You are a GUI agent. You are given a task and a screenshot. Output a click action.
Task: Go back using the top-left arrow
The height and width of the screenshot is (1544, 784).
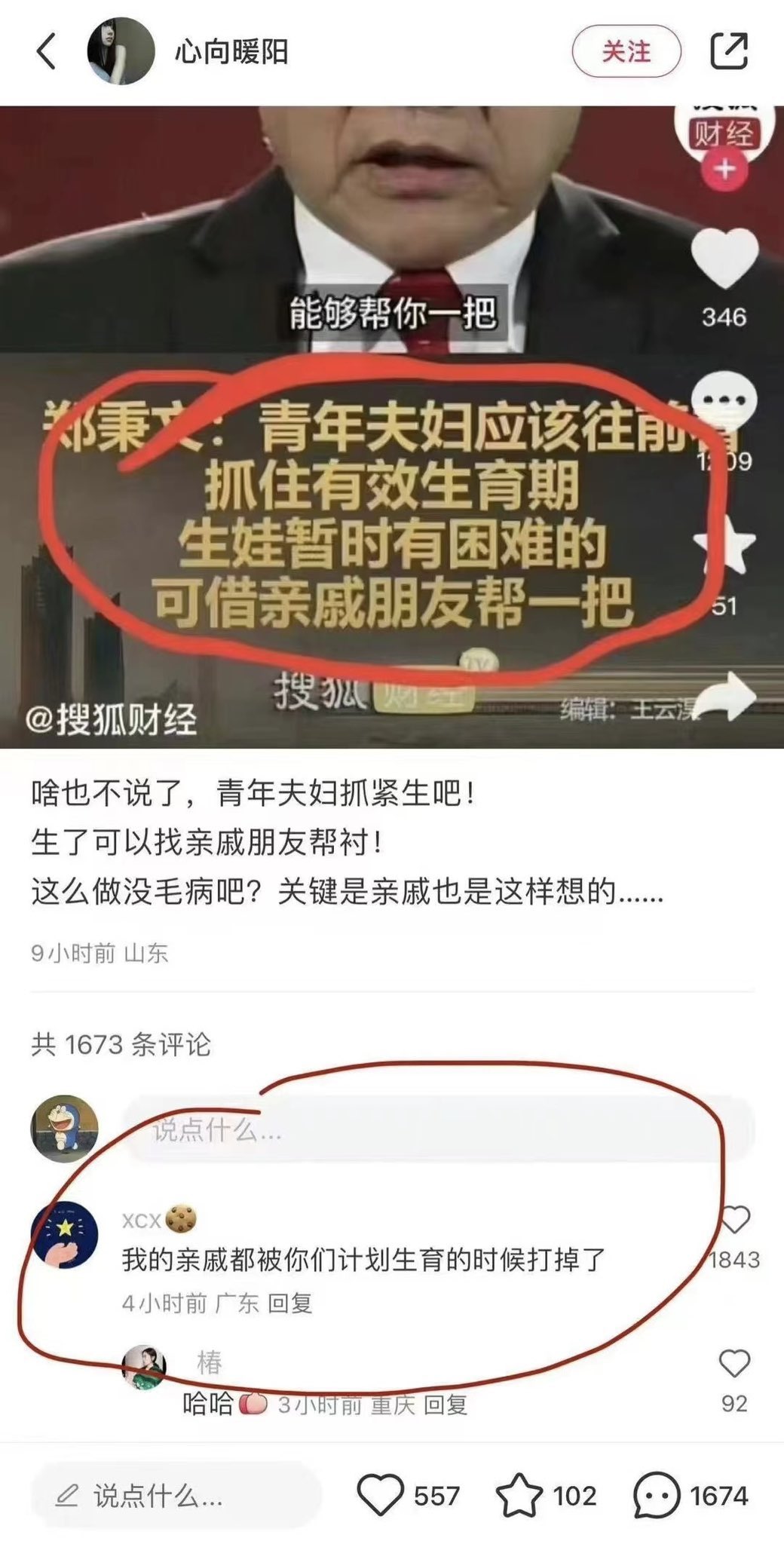[47, 52]
